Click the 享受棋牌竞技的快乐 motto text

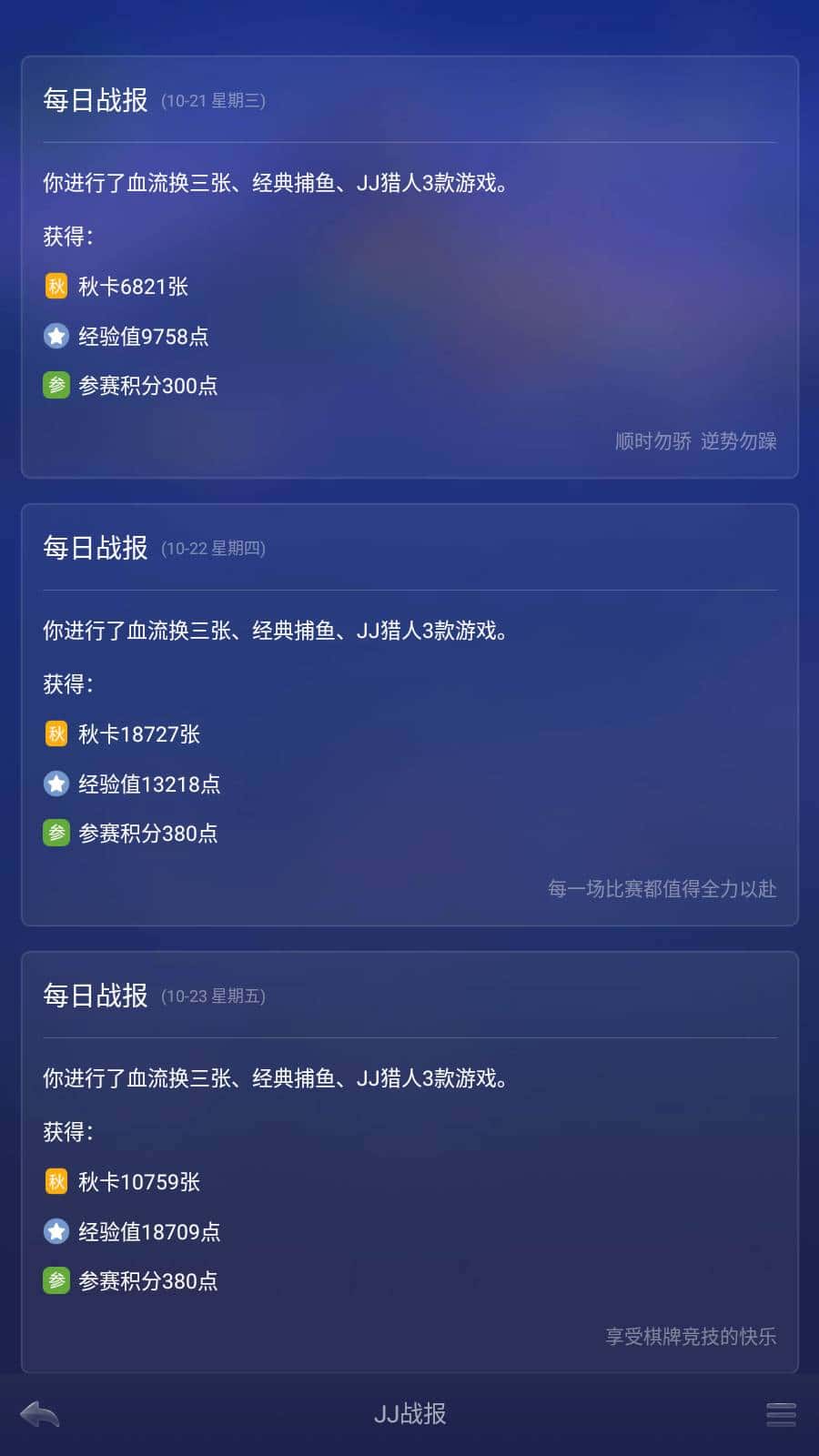tap(689, 1337)
